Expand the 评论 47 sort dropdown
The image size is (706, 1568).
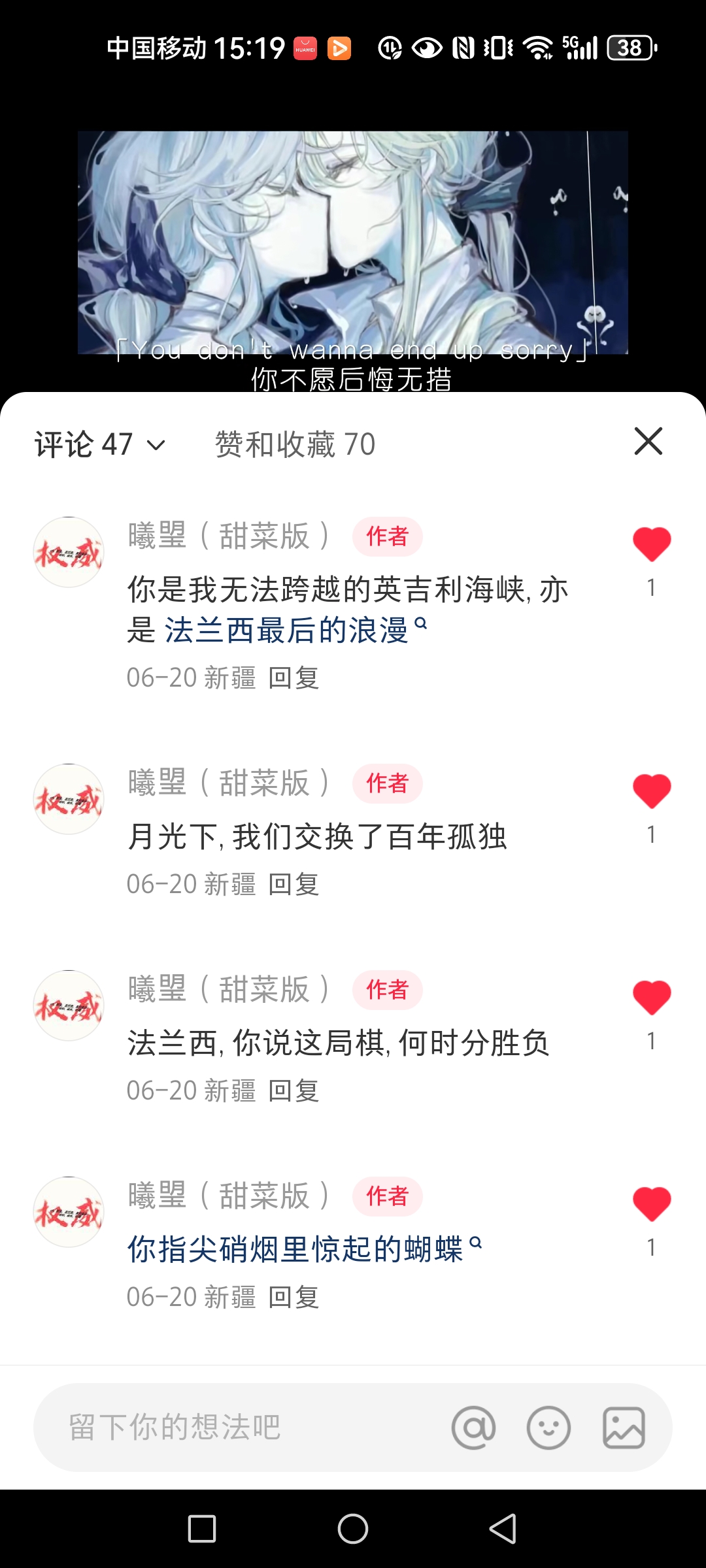pyautogui.click(x=155, y=444)
